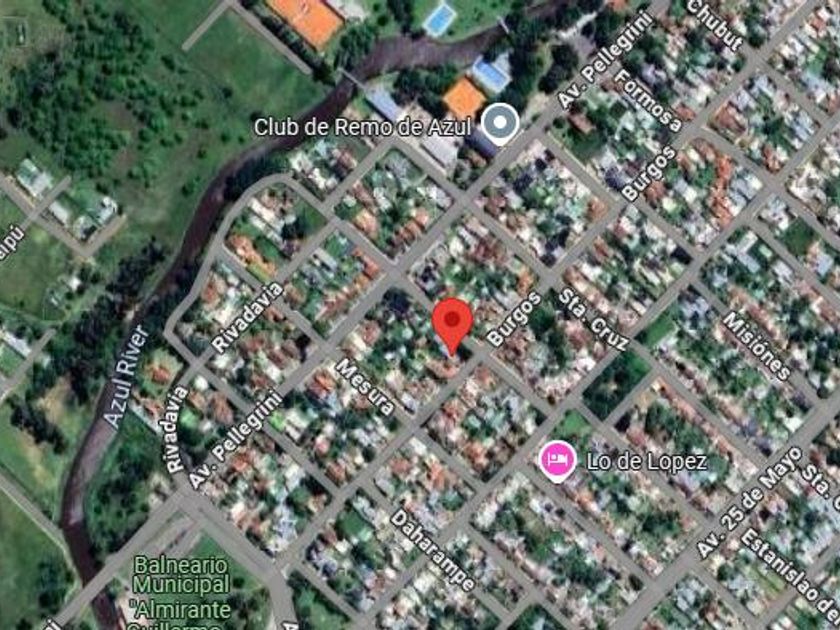Select the Lo de Lopez lodging marker
The image size is (840, 630).
coord(558,461)
